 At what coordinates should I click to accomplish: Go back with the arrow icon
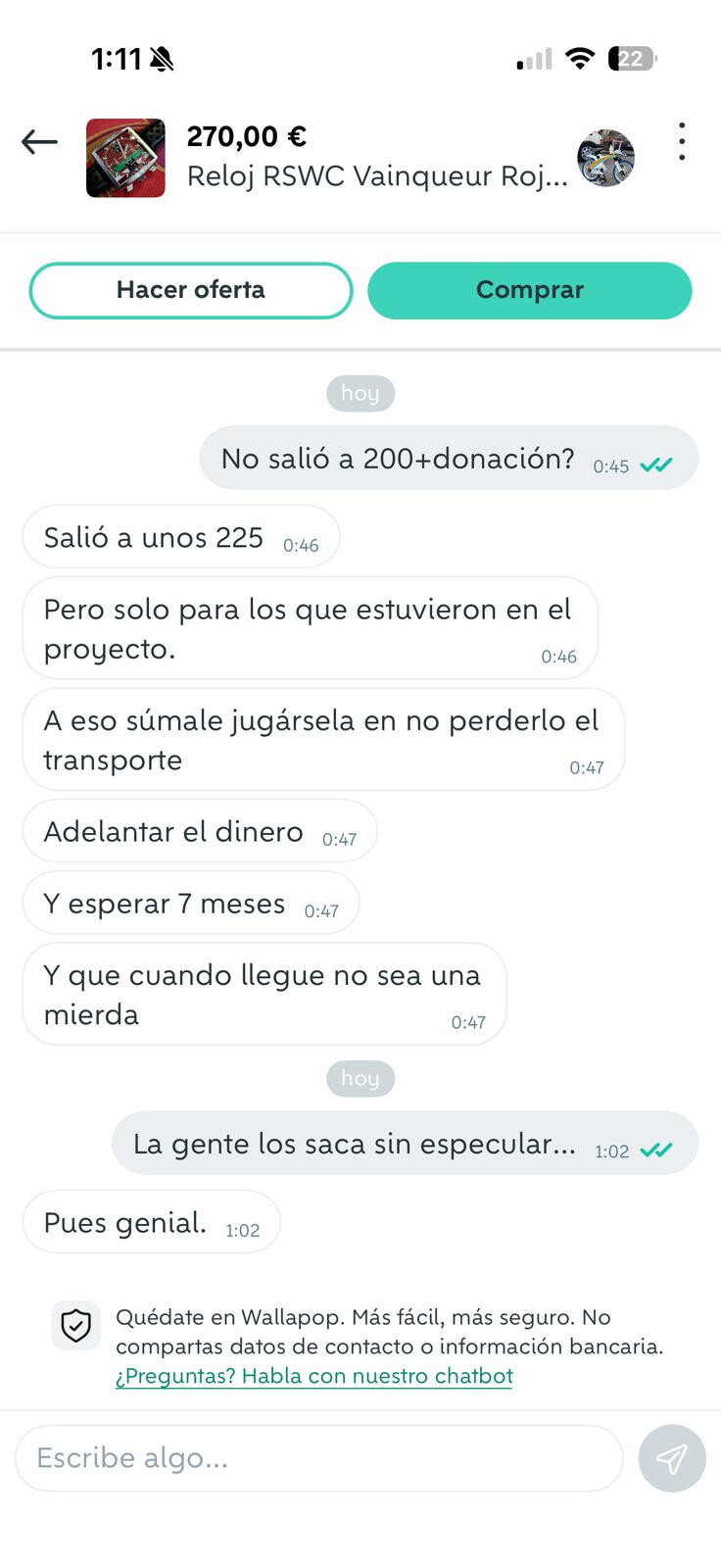pyautogui.click(x=39, y=142)
